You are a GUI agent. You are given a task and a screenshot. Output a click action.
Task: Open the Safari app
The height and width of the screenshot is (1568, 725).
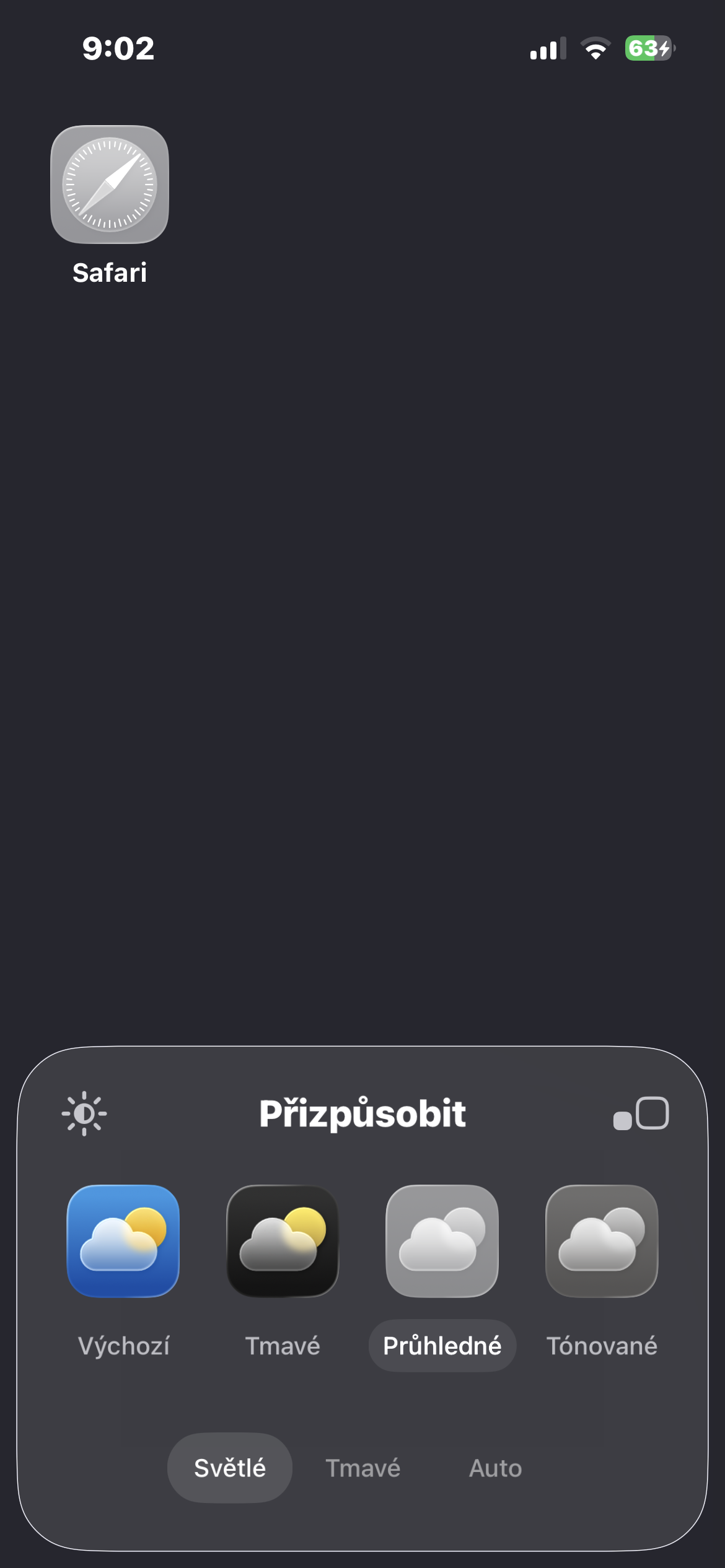[110, 185]
